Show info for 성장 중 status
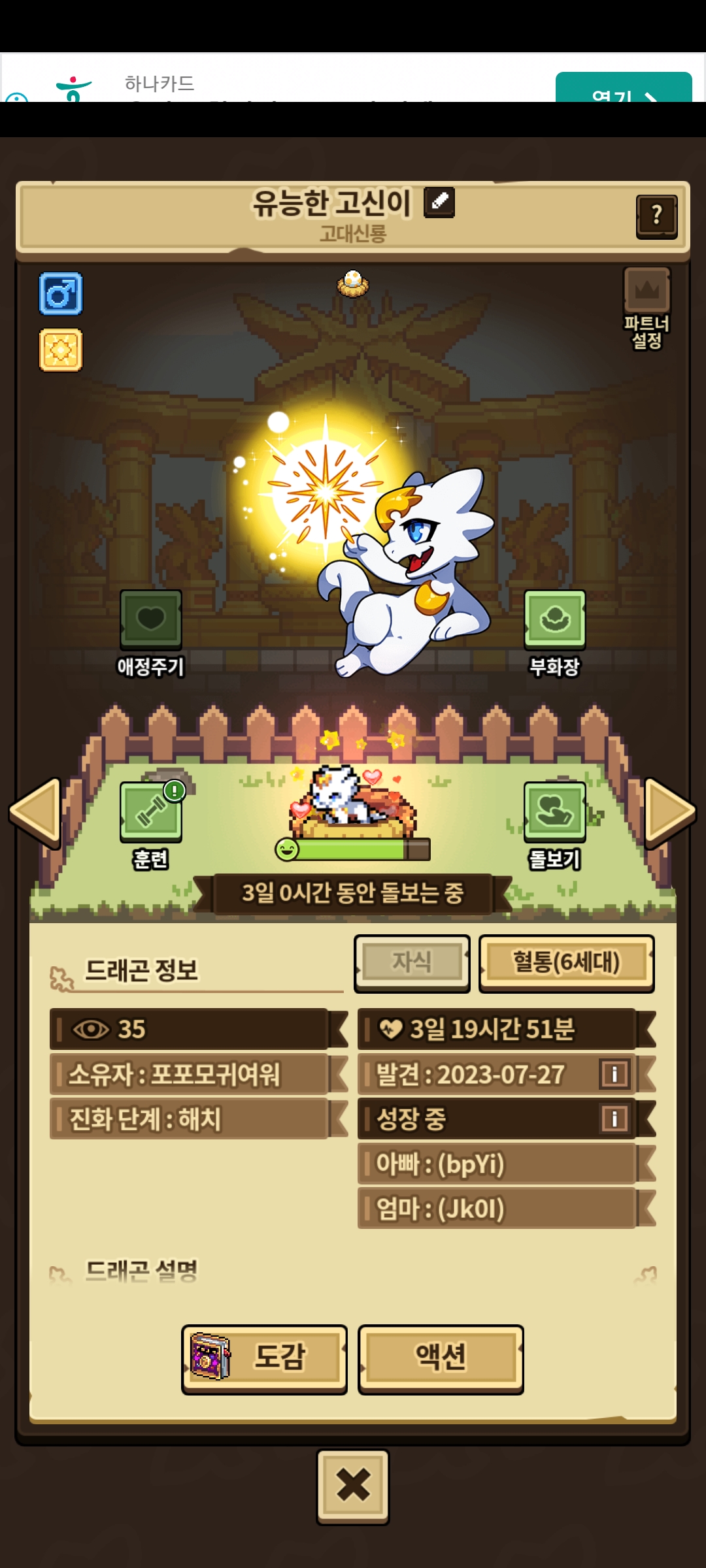 click(x=614, y=1119)
